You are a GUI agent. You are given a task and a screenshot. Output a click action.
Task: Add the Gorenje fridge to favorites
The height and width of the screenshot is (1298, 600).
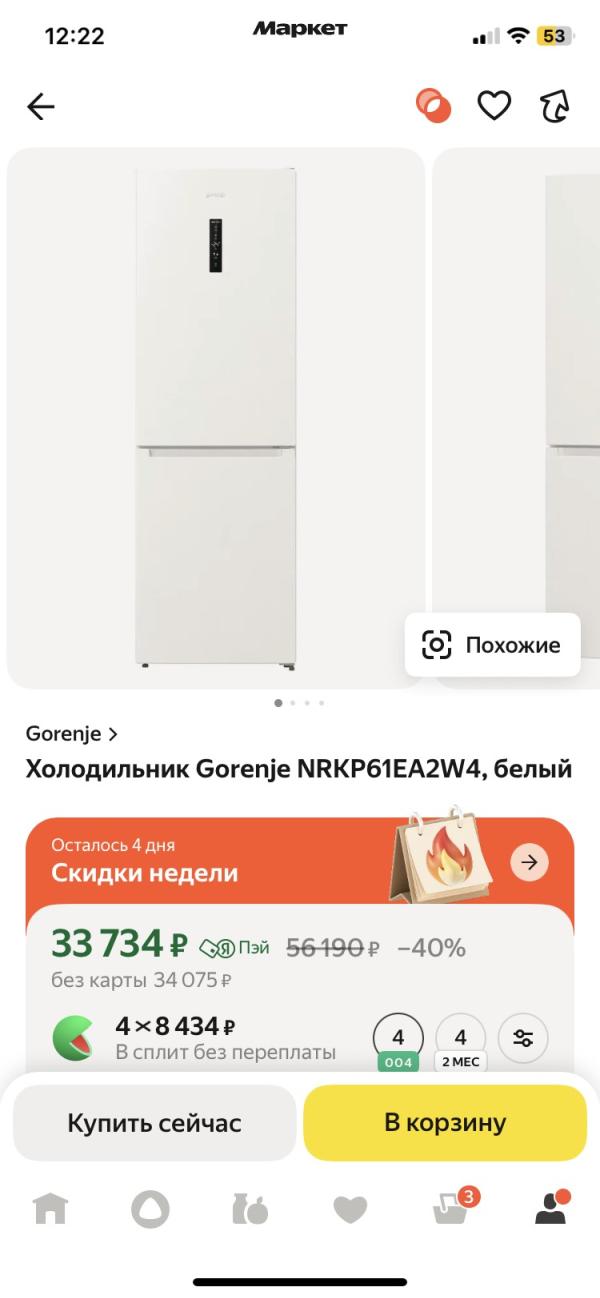coord(494,106)
